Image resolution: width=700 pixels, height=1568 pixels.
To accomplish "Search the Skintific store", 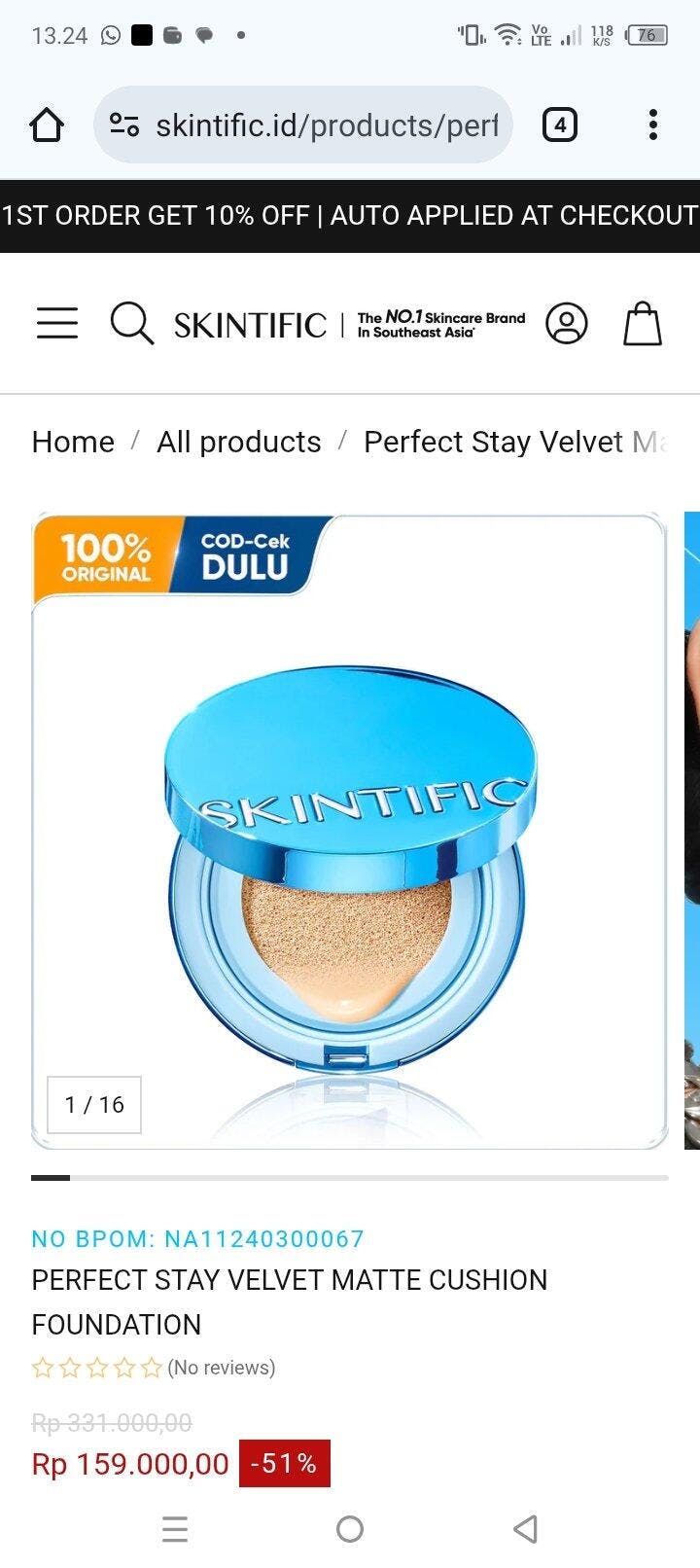I will coord(131,323).
